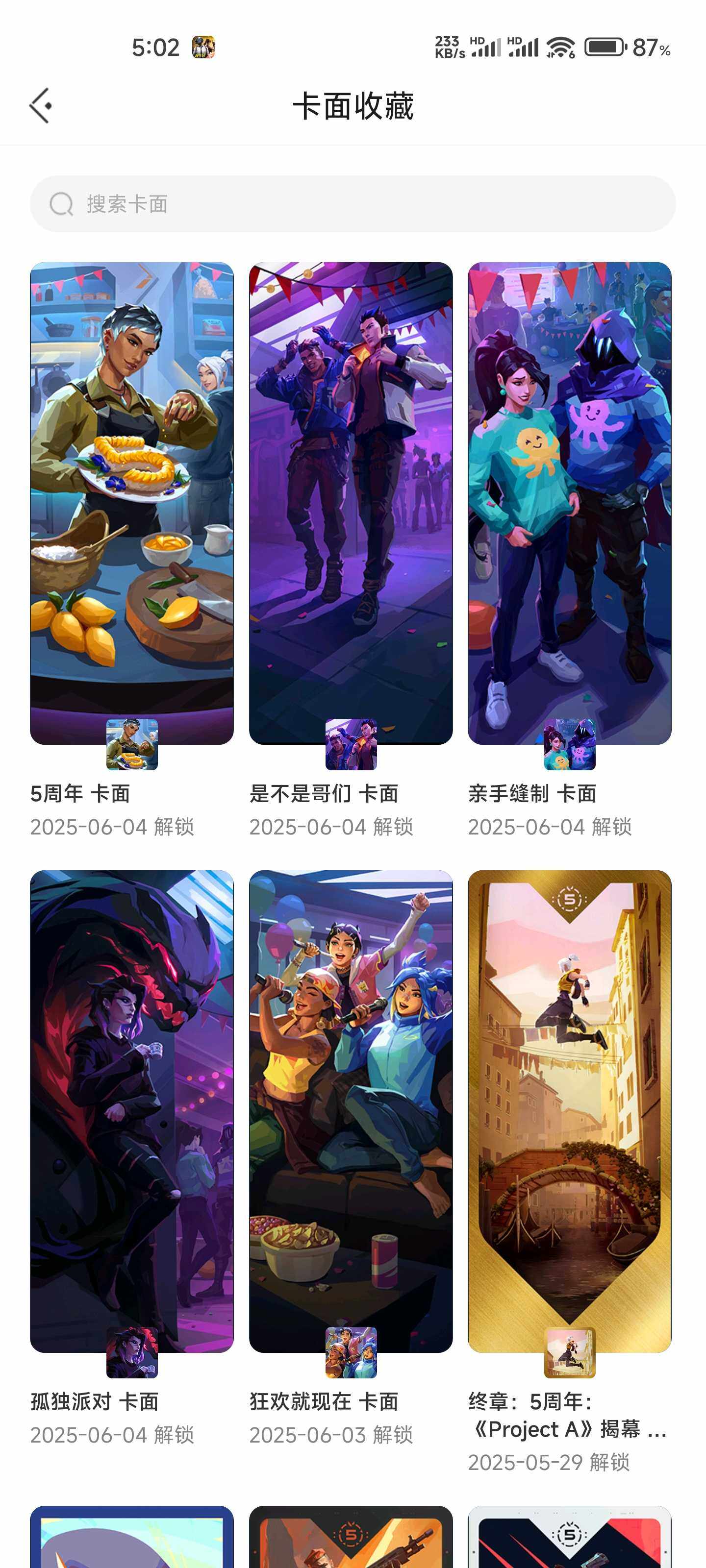Open the 是不是哥们 卡面 card
The height and width of the screenshot is (1568, 706).
350,503
